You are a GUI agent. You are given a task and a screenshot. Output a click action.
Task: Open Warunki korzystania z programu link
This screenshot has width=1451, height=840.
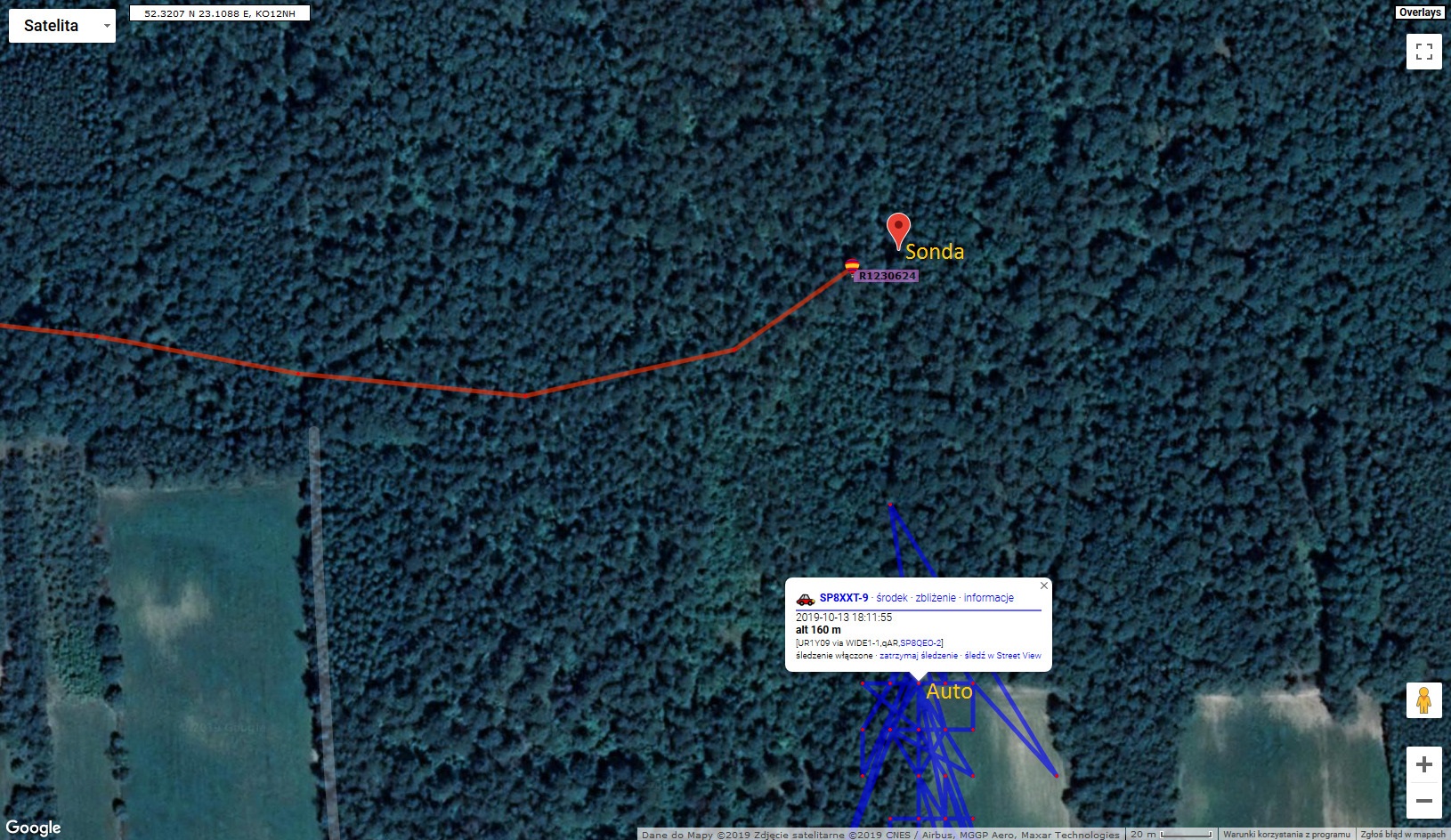[x=1285, y=835]
